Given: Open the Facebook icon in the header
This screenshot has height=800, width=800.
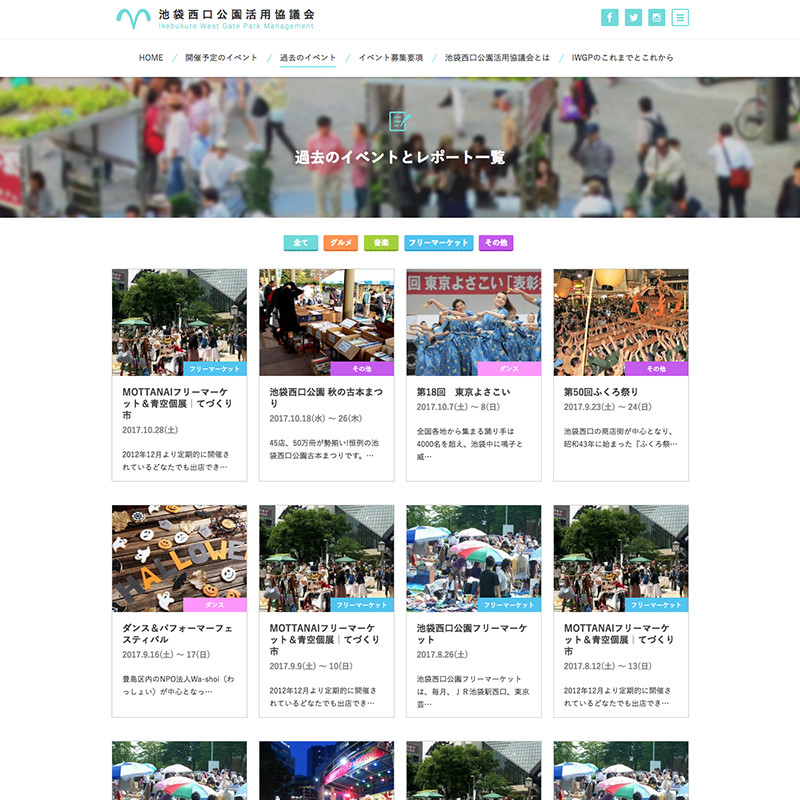Looking at the screenshot, I should [x=609, y=17].
